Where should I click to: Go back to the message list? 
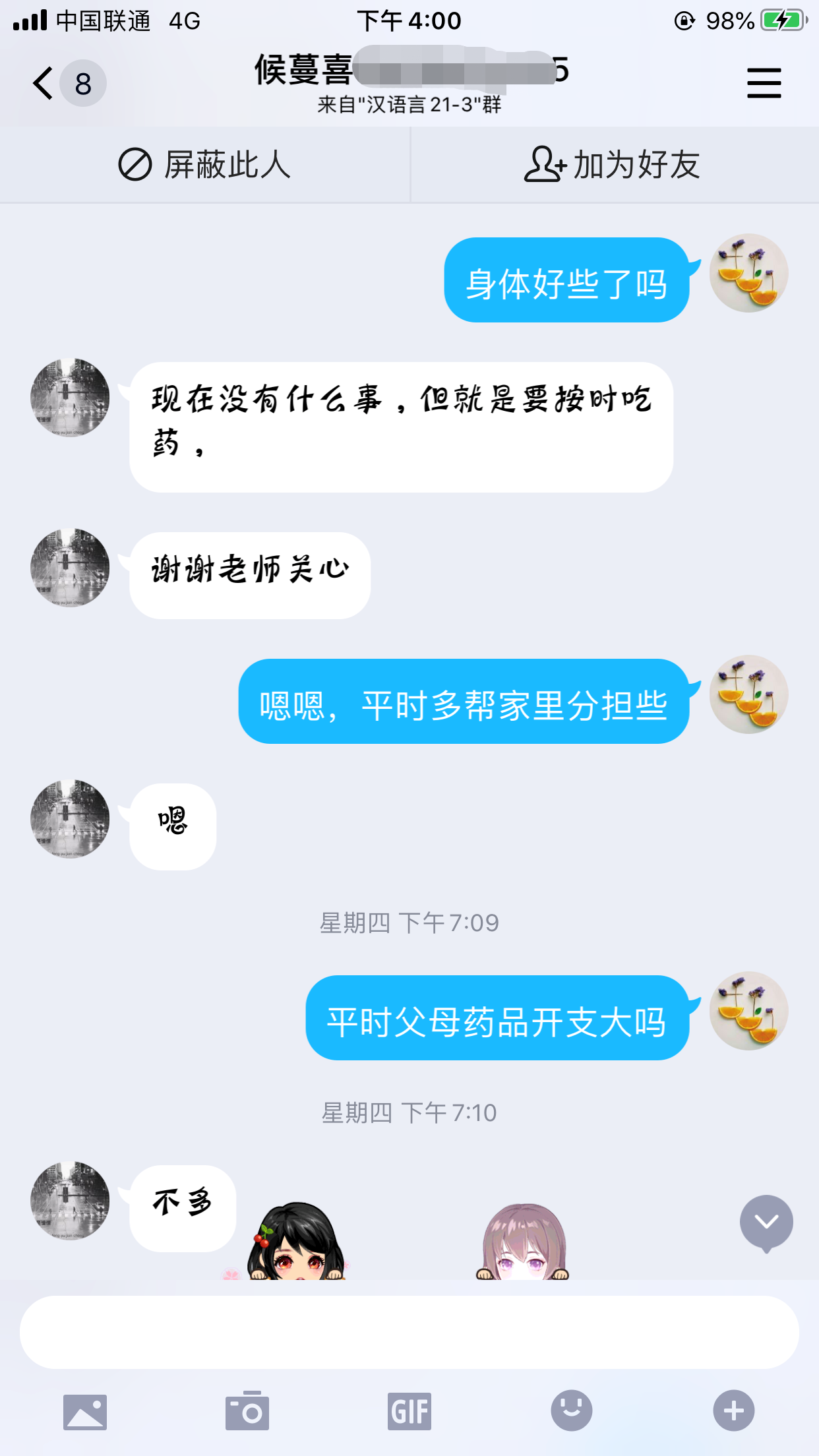(45, 84)
